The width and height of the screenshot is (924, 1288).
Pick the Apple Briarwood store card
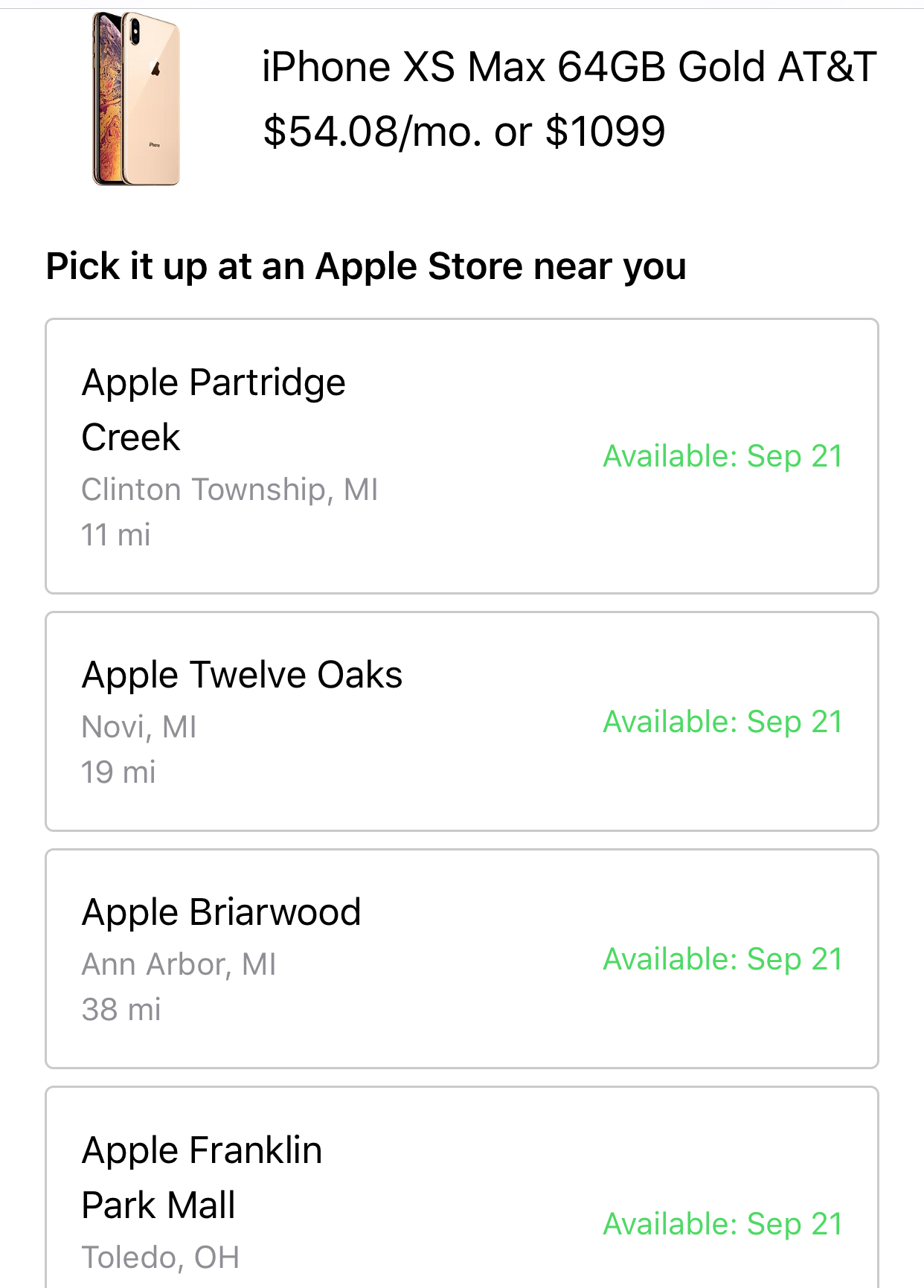coord(461,958)
